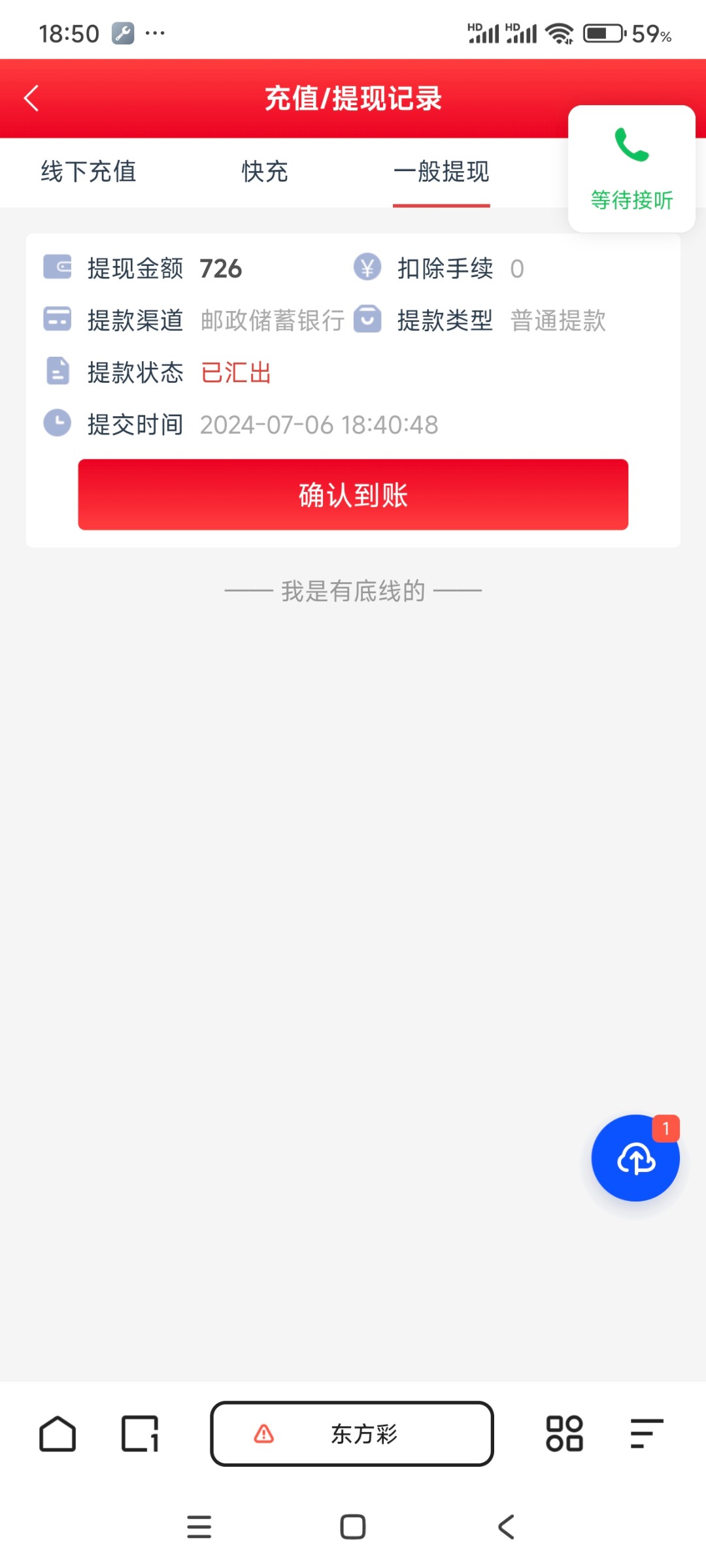Open the browser menu
The image size is (706, 1568).
(647, 1434)
